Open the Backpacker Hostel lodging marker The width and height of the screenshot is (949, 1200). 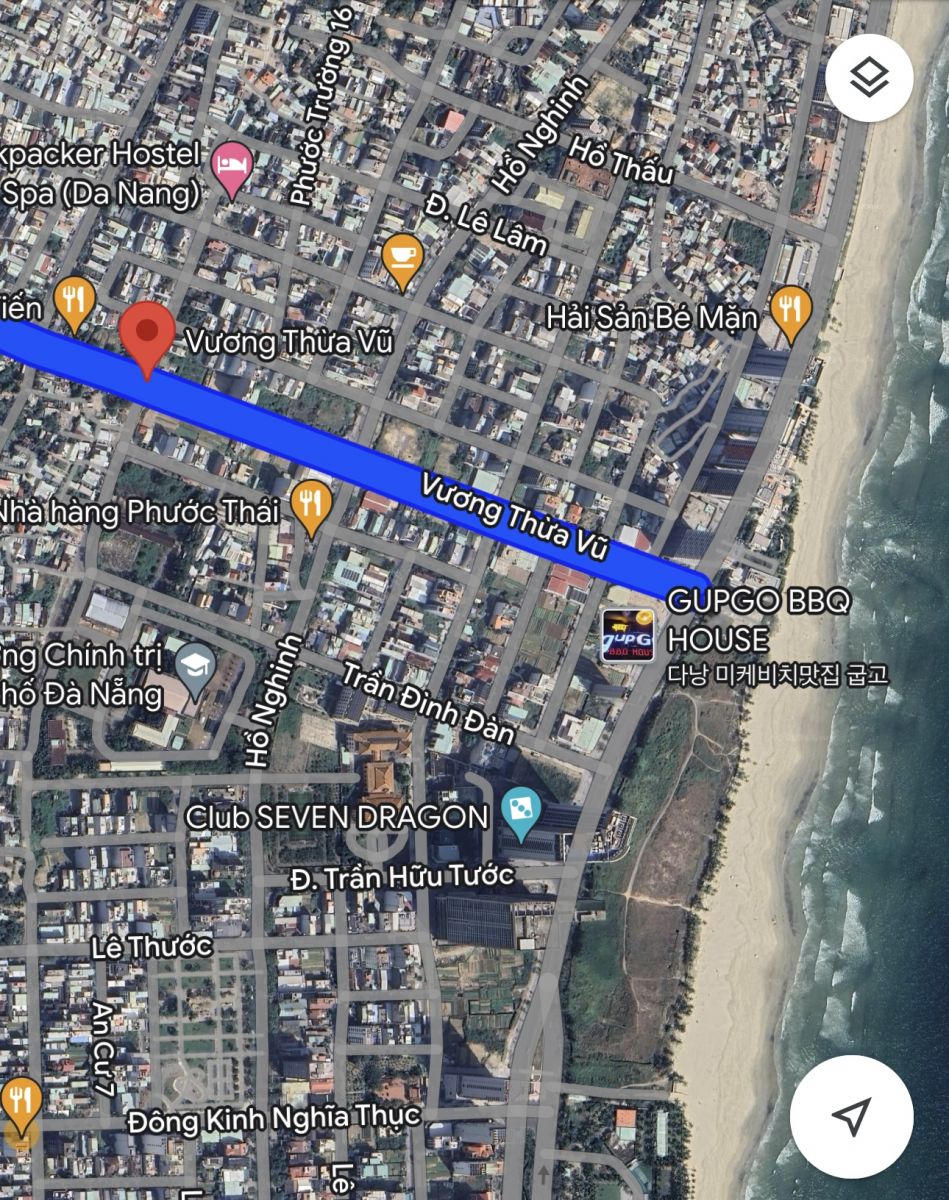point(232,166)
